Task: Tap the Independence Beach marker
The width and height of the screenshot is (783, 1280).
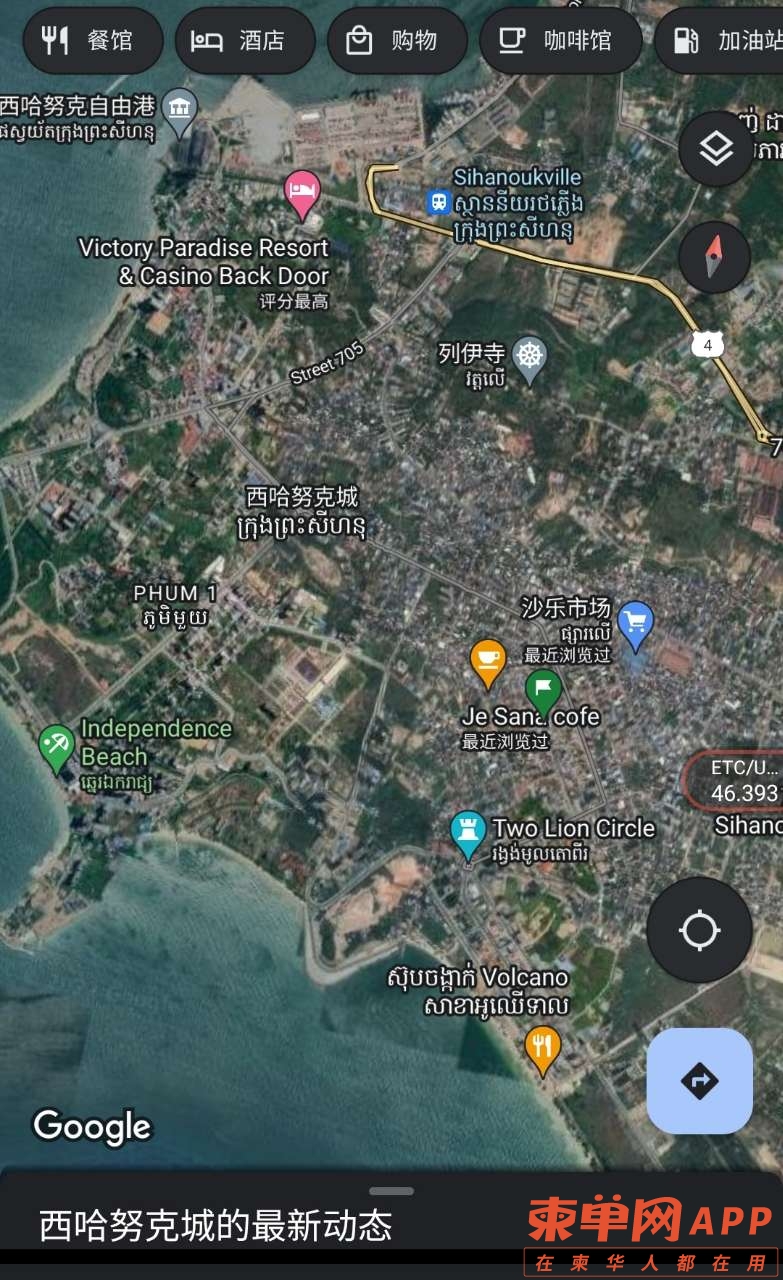Action: tap(57, 745)
